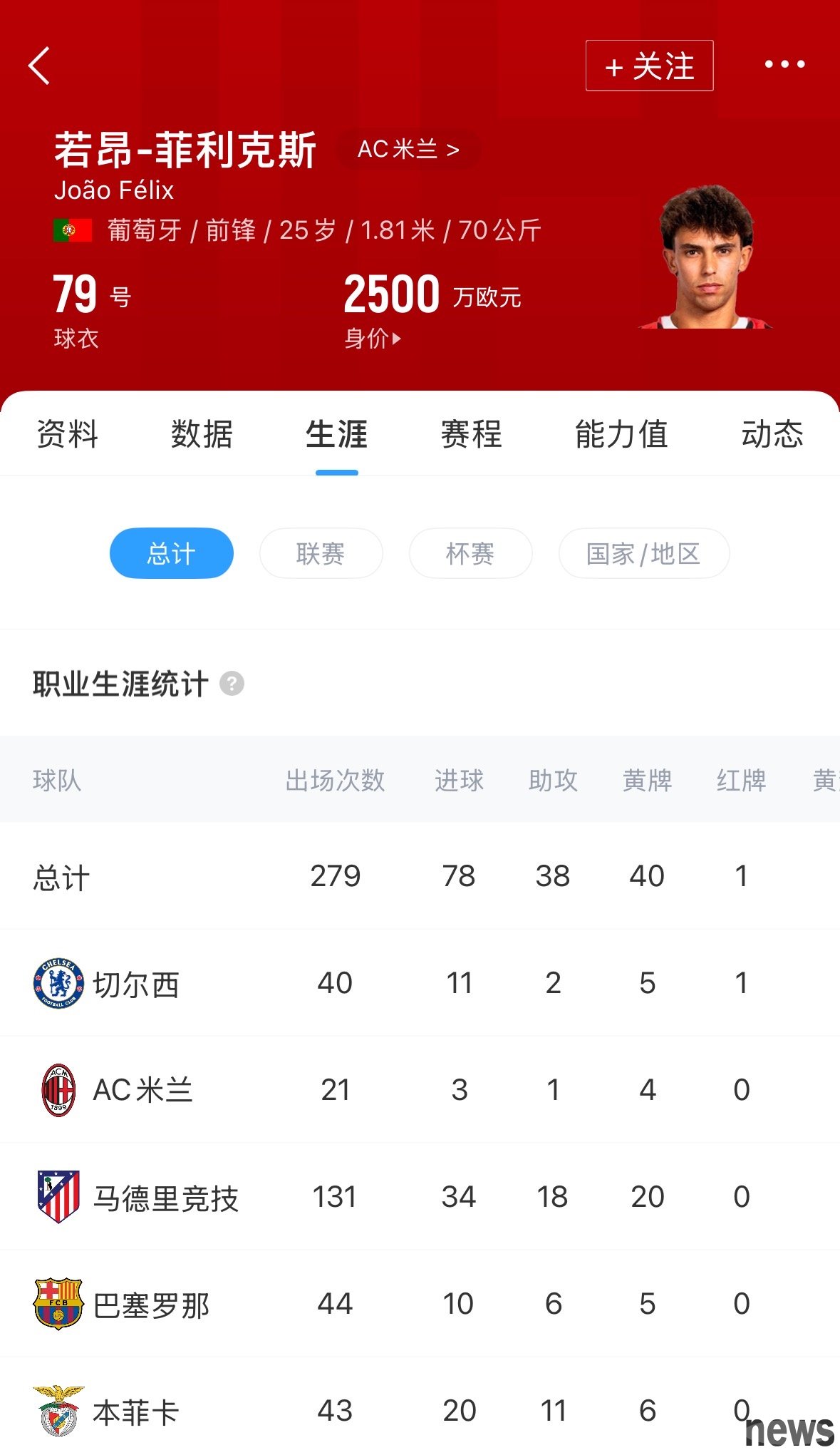This screenshot has width=840, height=1450.
Task: Filter career stats by 杯赛
Action: (x=471, y=553)
